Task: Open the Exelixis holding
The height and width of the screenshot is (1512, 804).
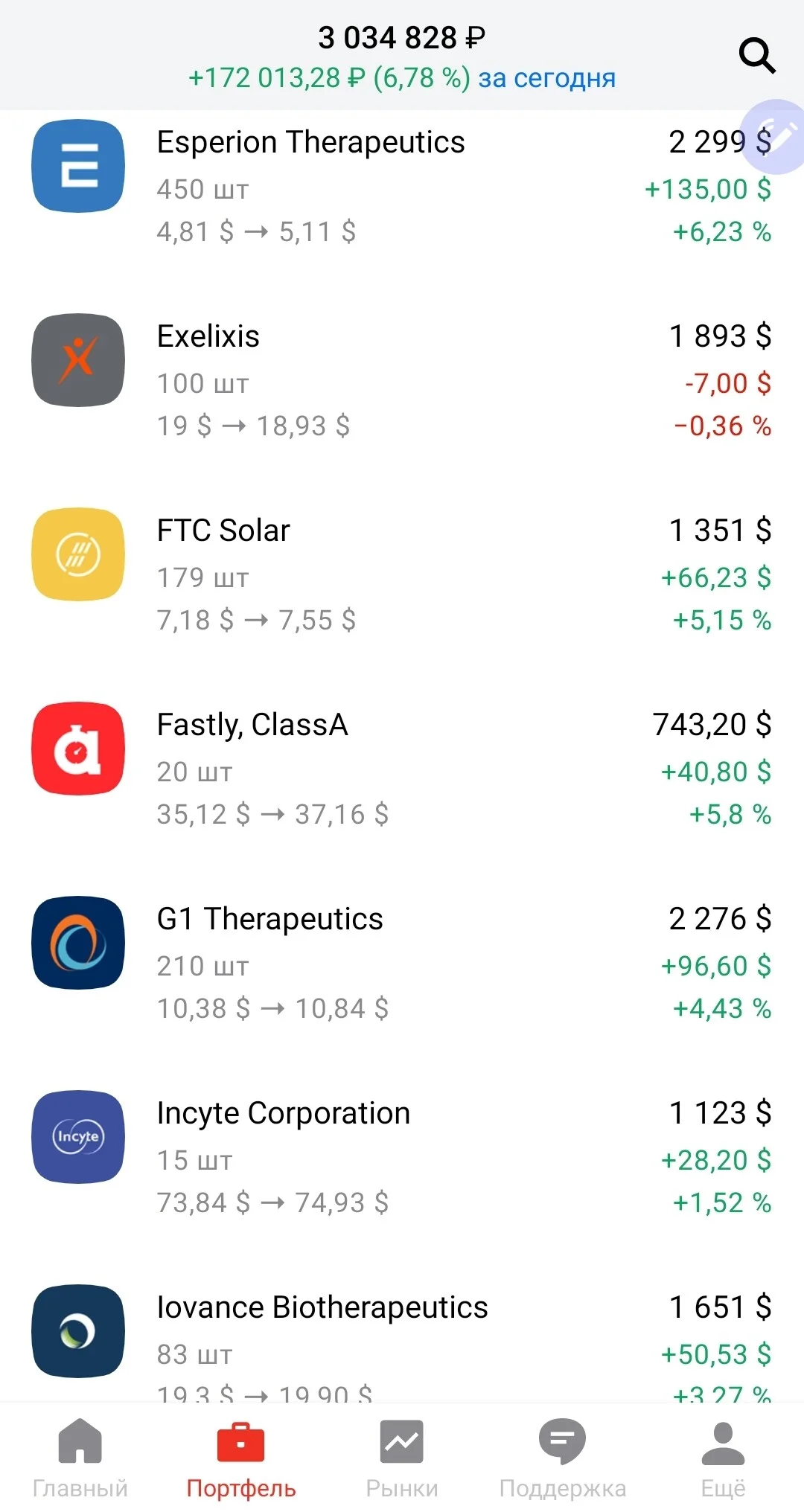Action: click(402, 380)
